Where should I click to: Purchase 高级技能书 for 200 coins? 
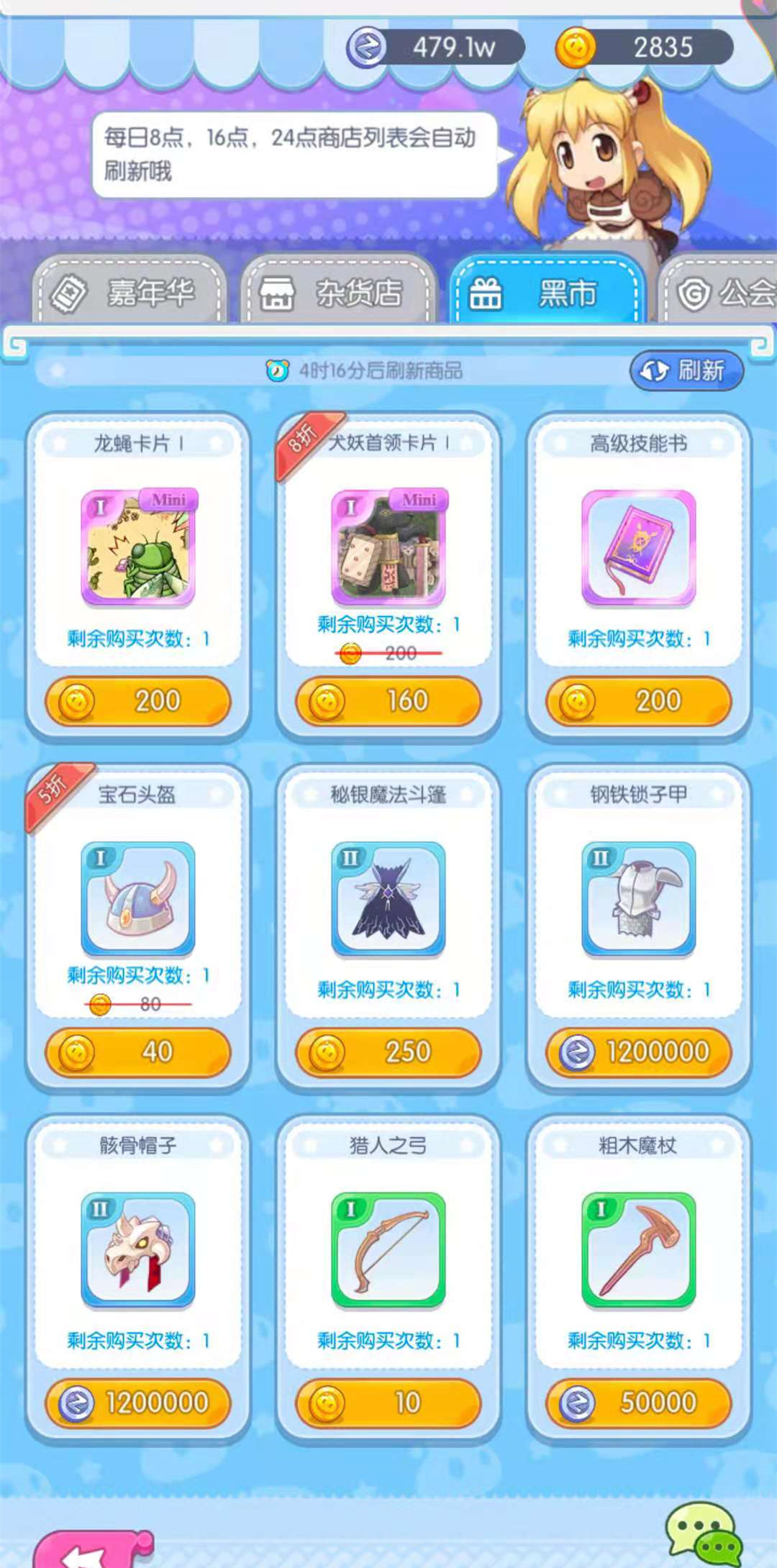(639, 701)
